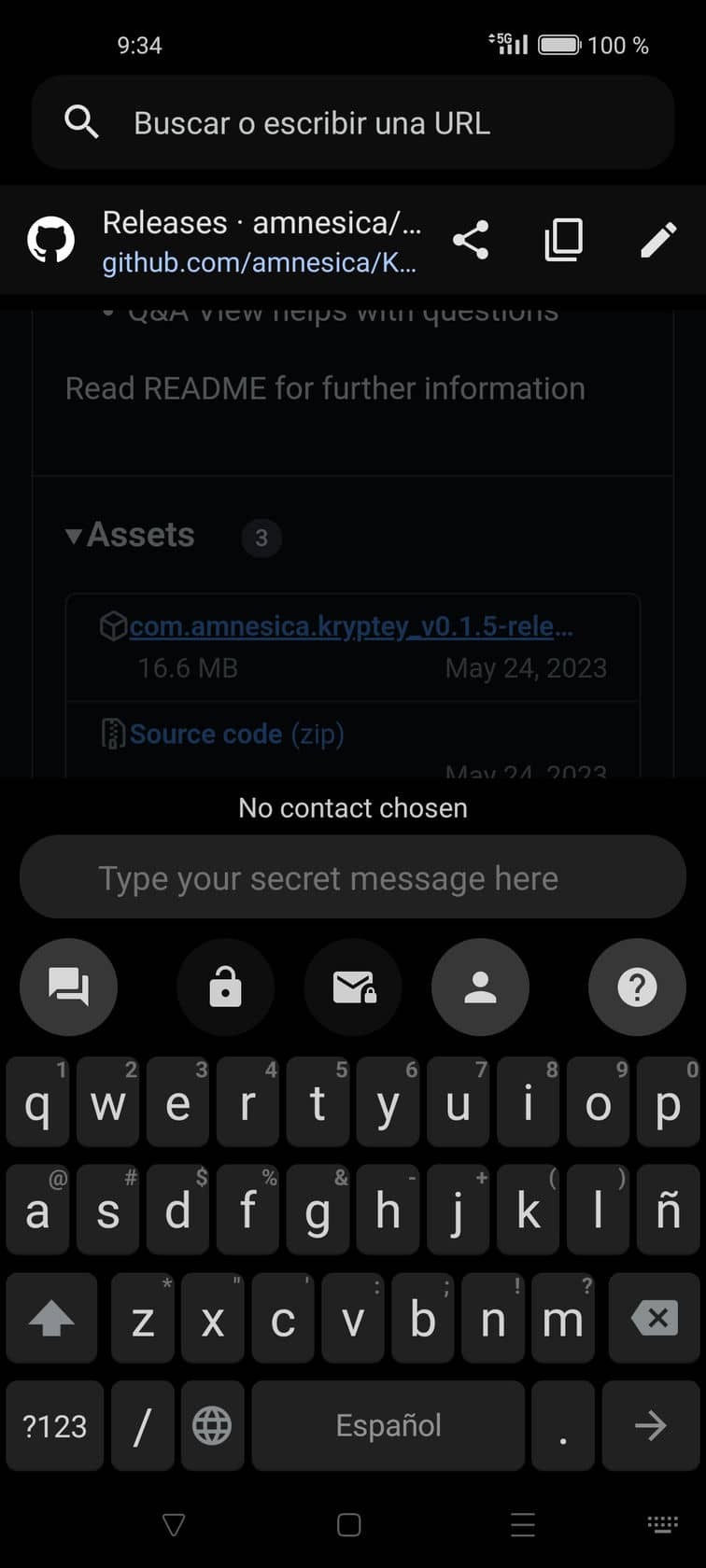706x1568 pixels.
Task: Tap the padlock encrypt button
Action: 225,987
